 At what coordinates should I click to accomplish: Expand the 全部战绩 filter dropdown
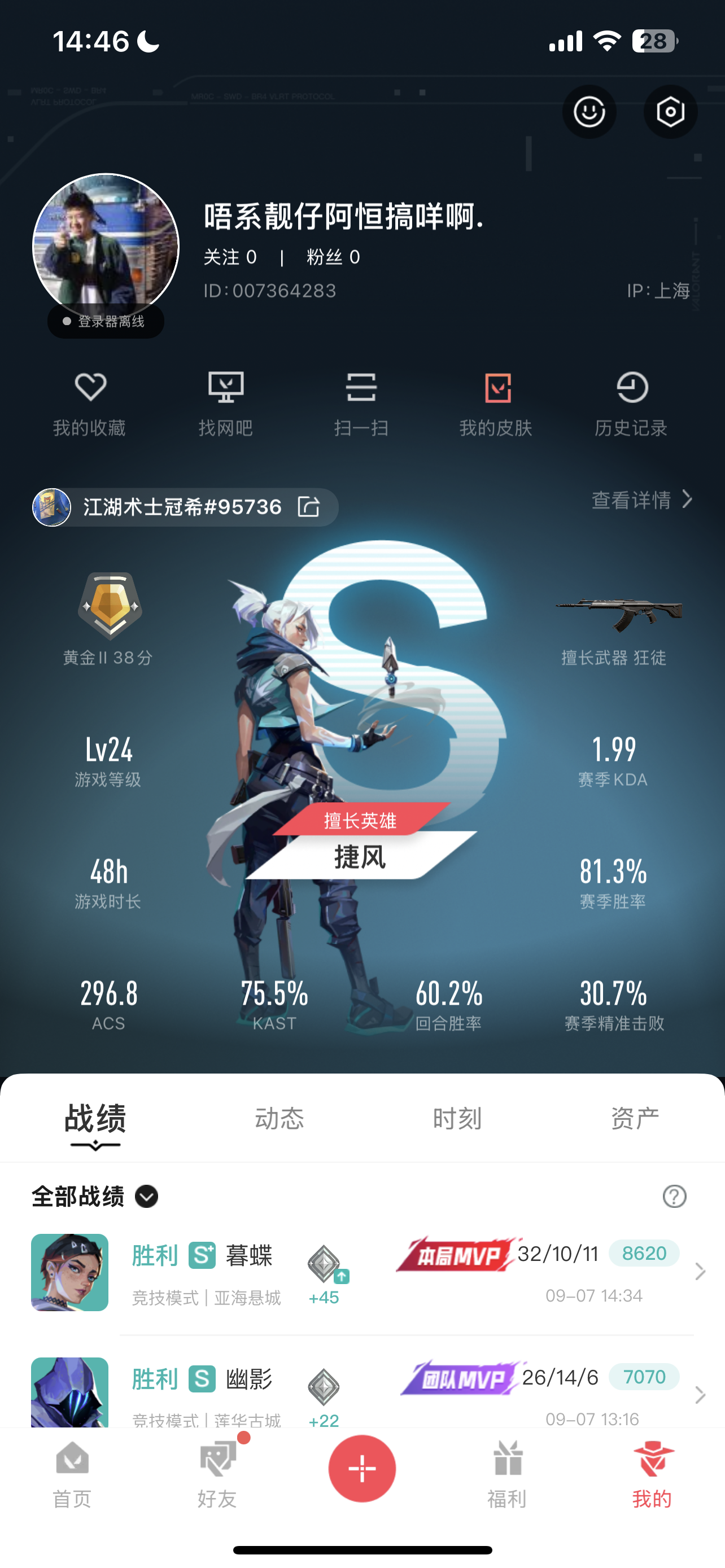146,1196
